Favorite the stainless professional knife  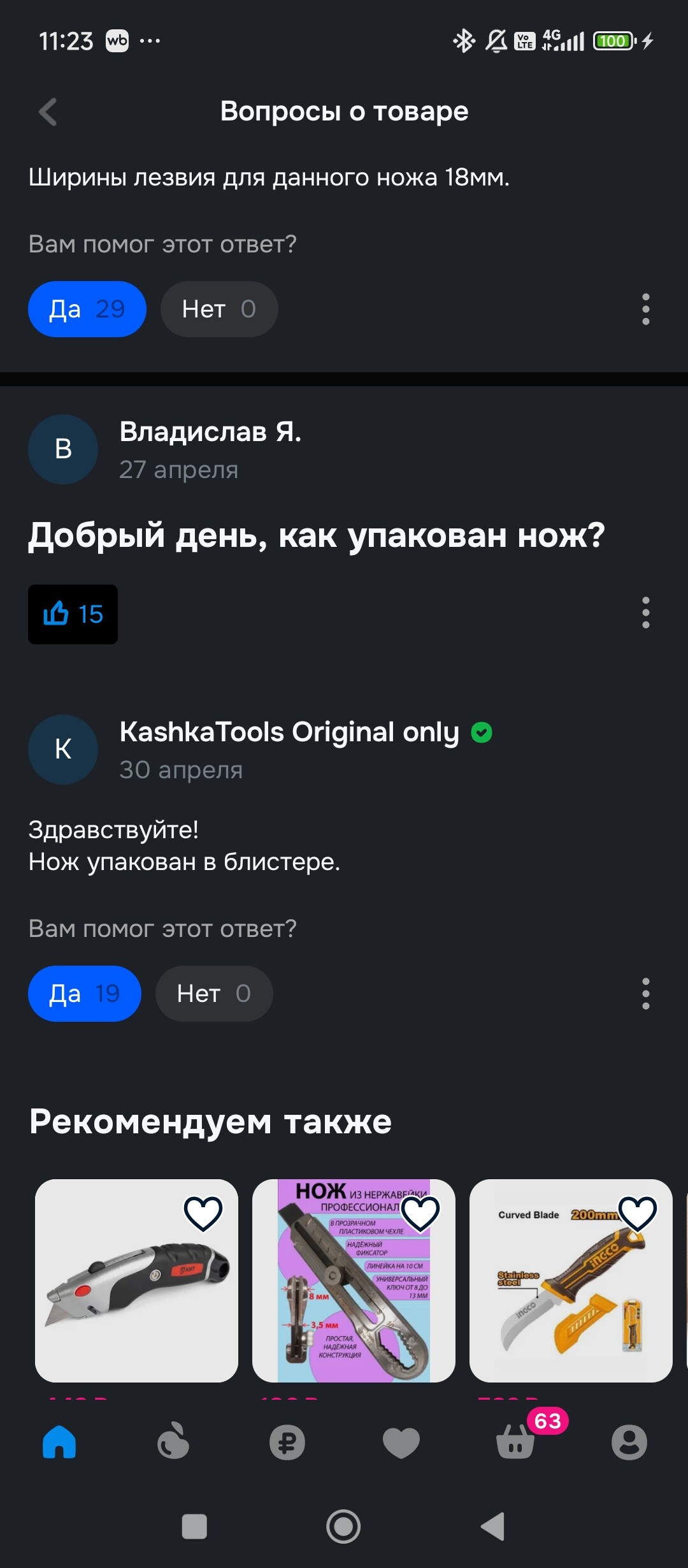click(420, 1212)
